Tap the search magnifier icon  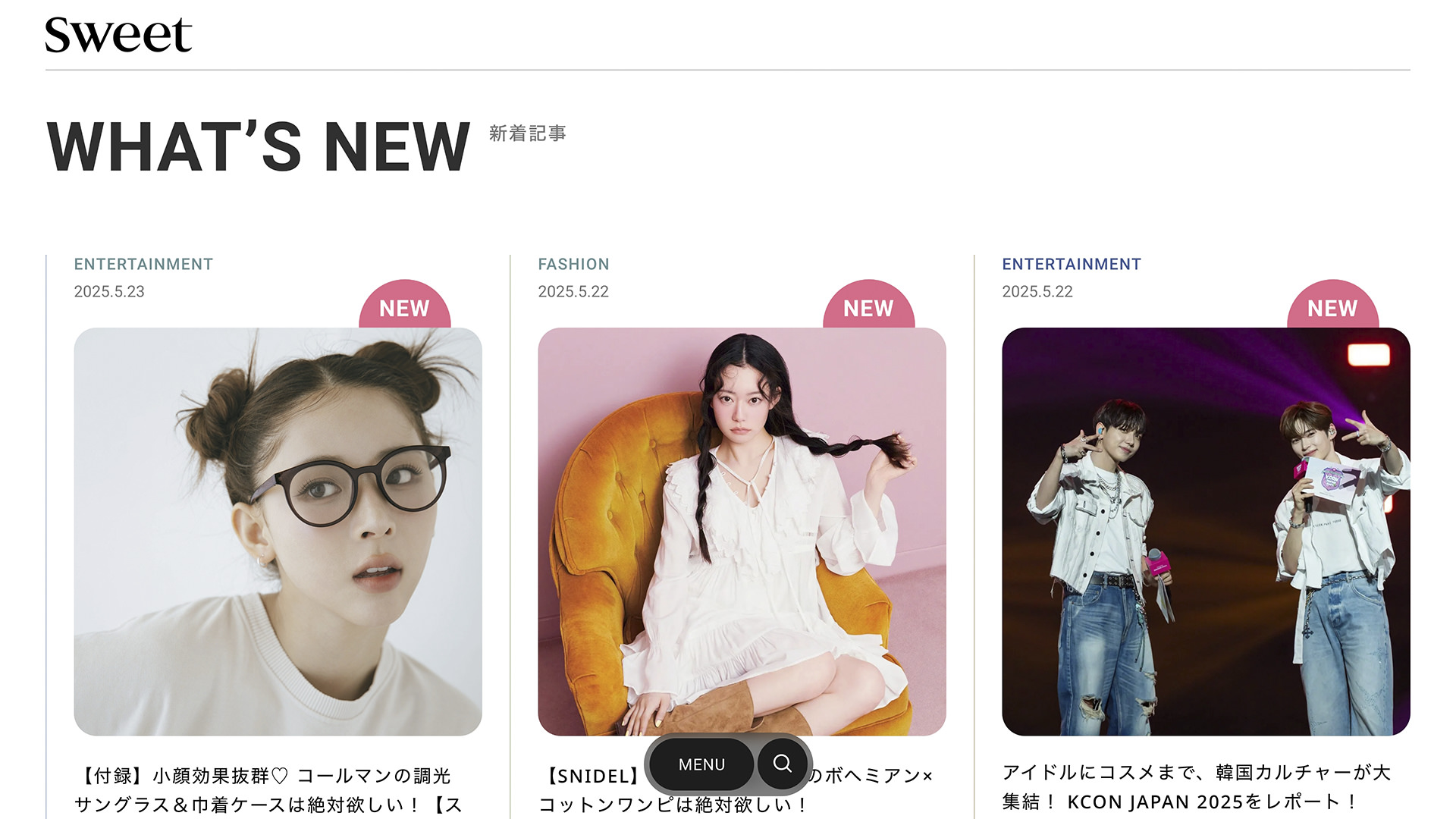click(783, 764)
